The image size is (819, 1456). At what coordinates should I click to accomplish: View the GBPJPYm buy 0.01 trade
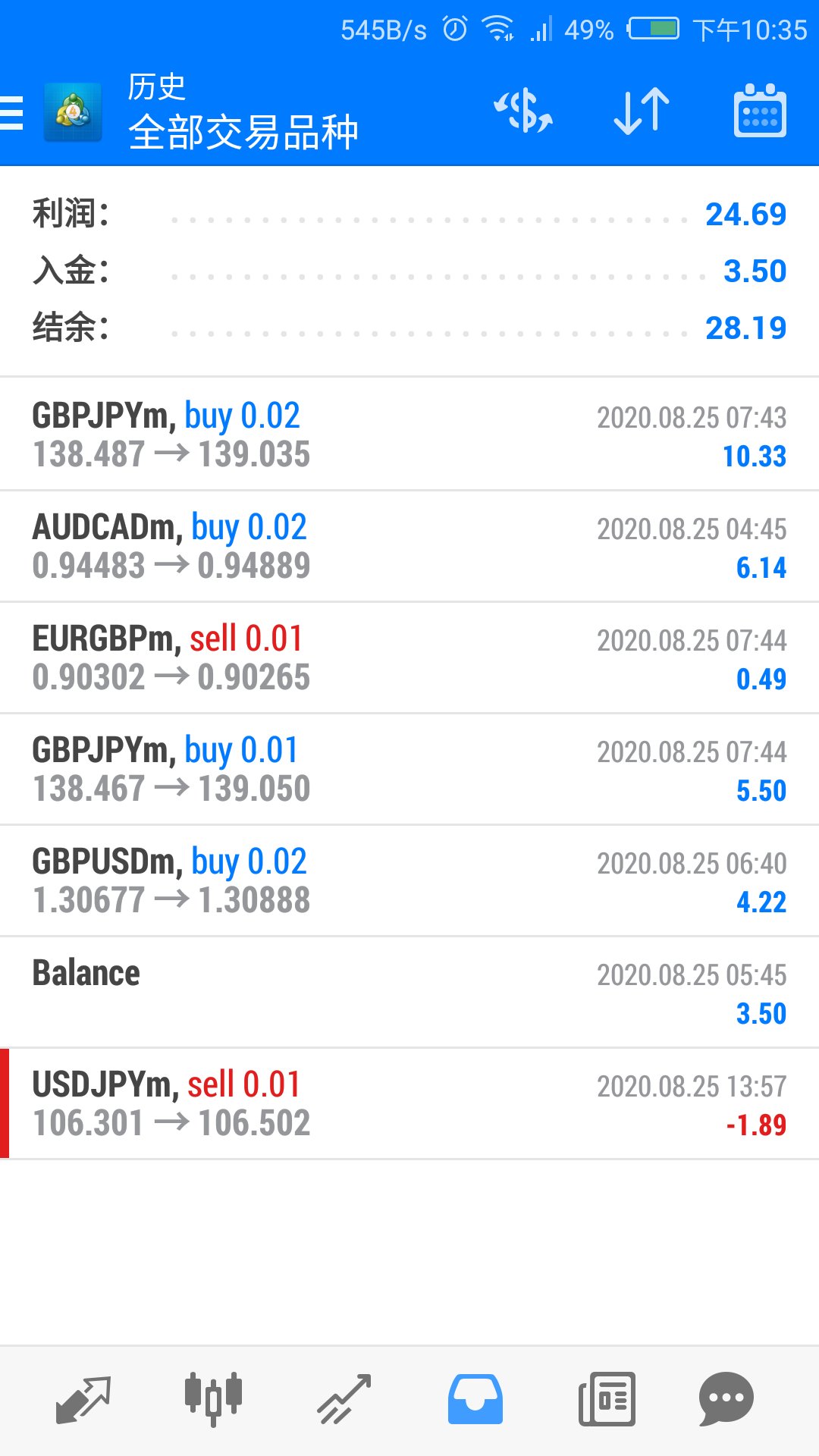[x=409, y=769]
